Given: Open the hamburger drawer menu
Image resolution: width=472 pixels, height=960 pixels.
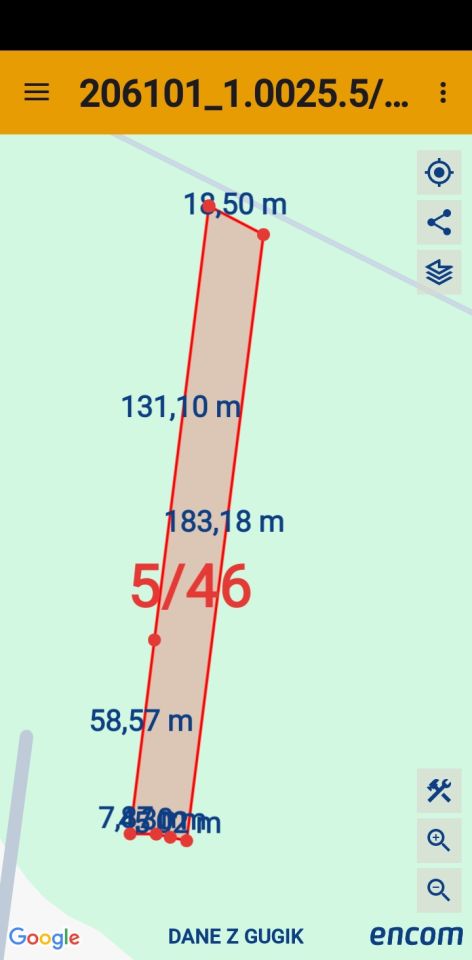Looking at the screenshot, I should [x=36, y=92].
